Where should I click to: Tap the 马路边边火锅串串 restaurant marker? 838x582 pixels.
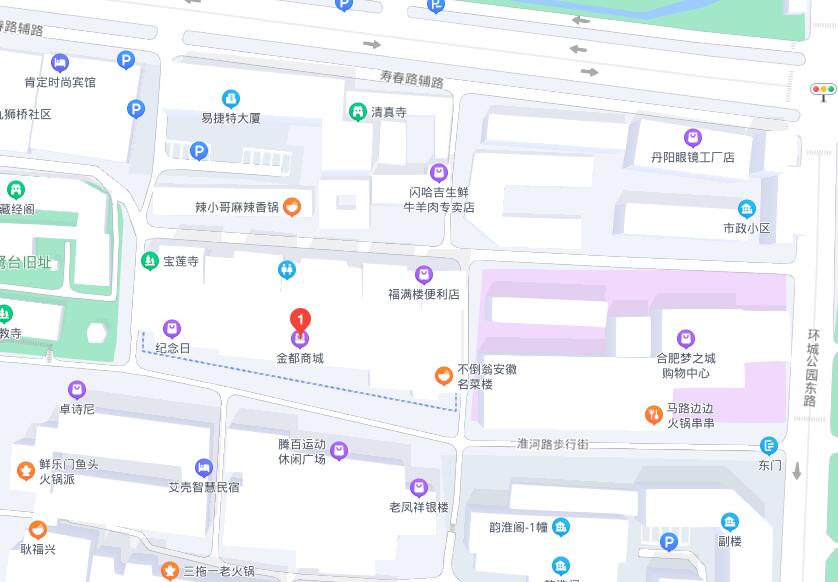tap(651, 414)
